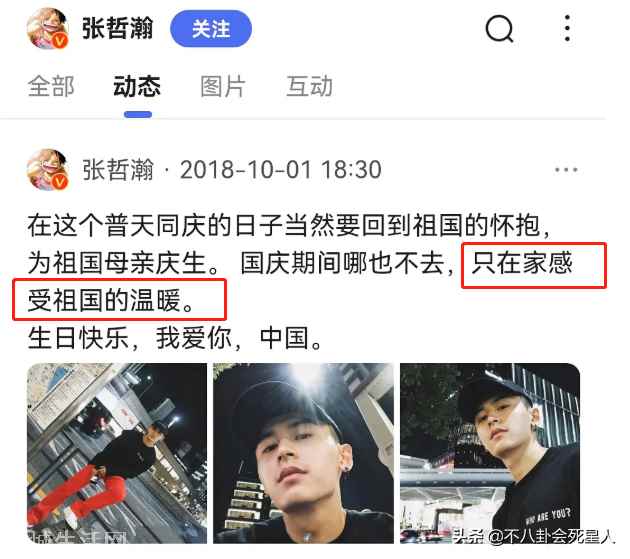Image resolution: width=630 pixels, height=559 pixels.
Task: Open the top-right overflow menu
Action: 566,28
